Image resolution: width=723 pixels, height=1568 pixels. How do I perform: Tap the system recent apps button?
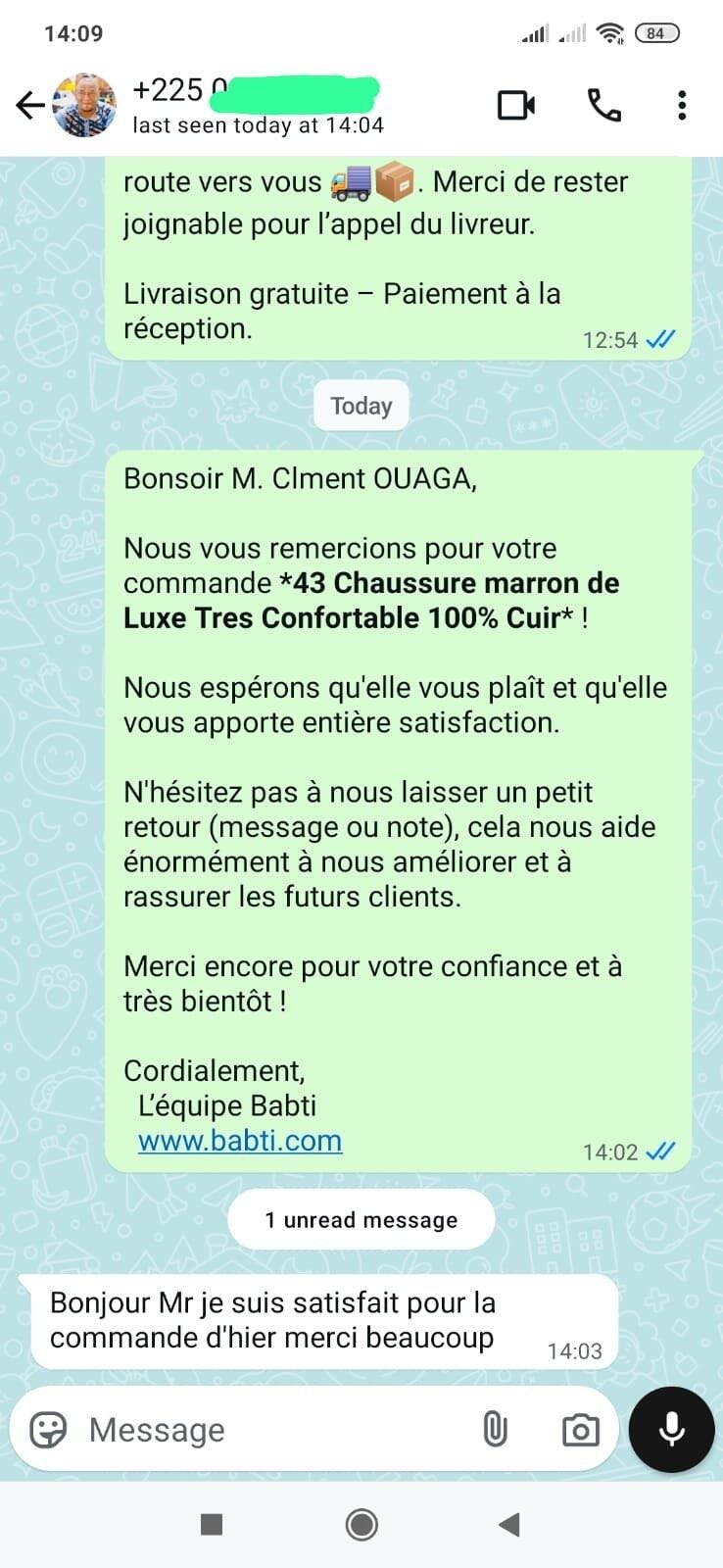coord(211,1524)
